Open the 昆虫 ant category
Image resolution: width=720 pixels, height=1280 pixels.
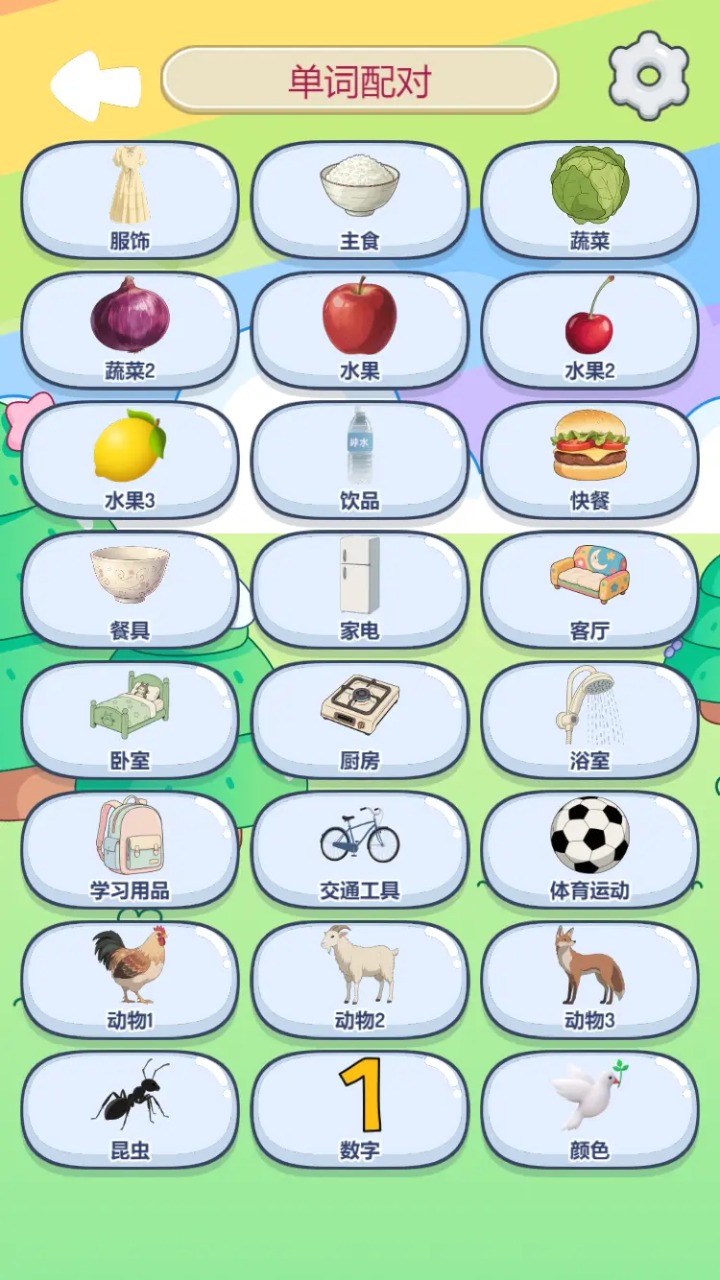coord(131,1108)
